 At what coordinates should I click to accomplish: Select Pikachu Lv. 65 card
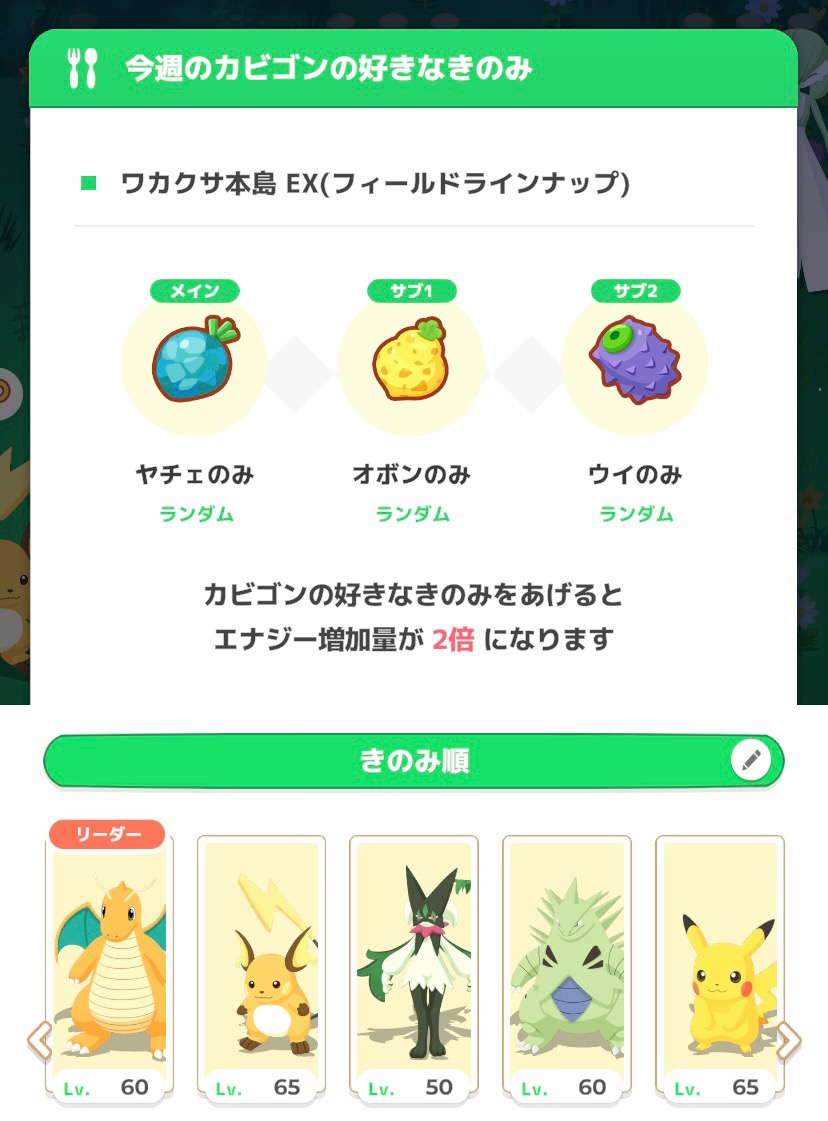pos(719,965)
